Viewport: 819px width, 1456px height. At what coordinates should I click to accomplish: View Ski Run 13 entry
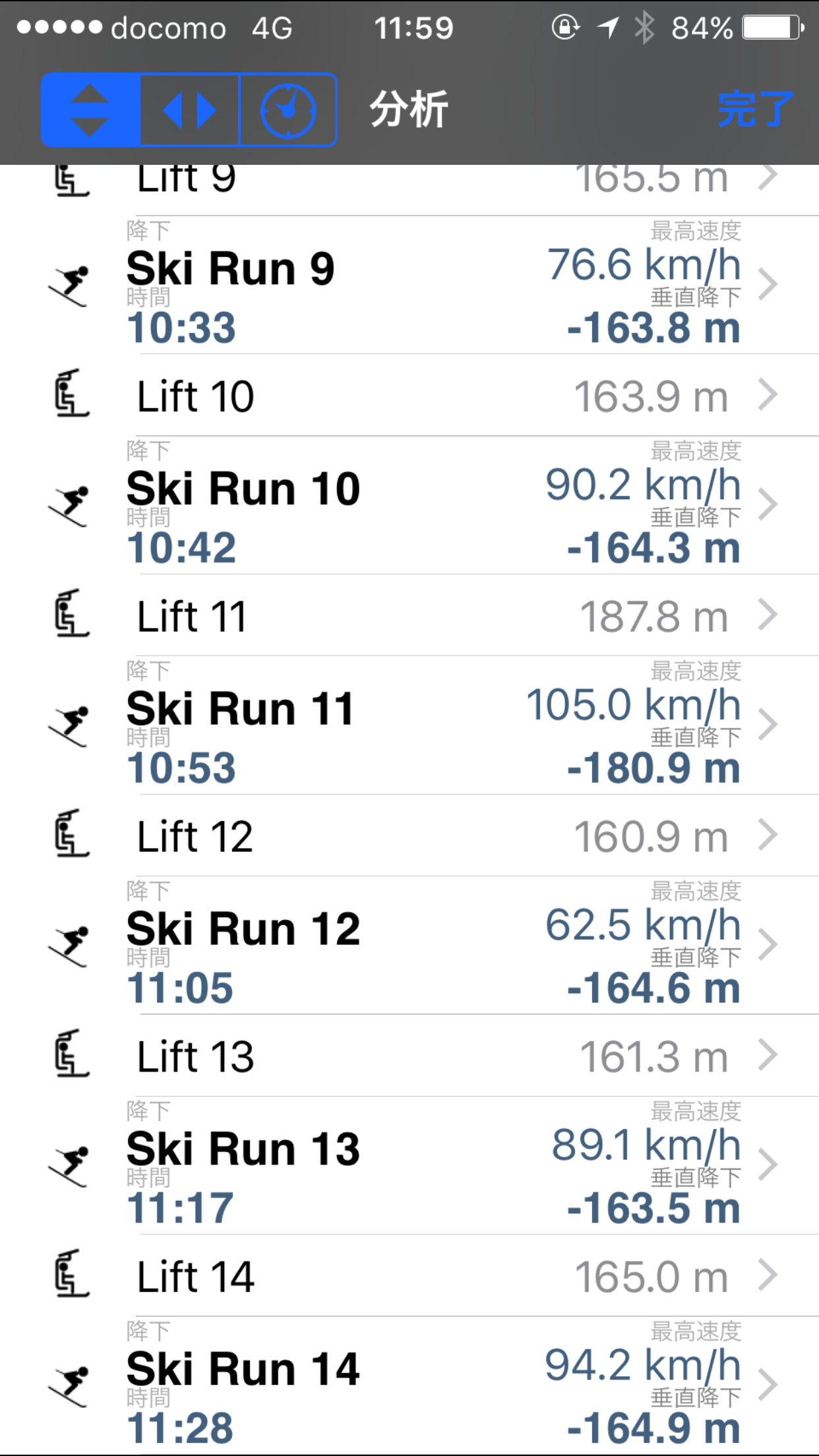click(409, 1166)
